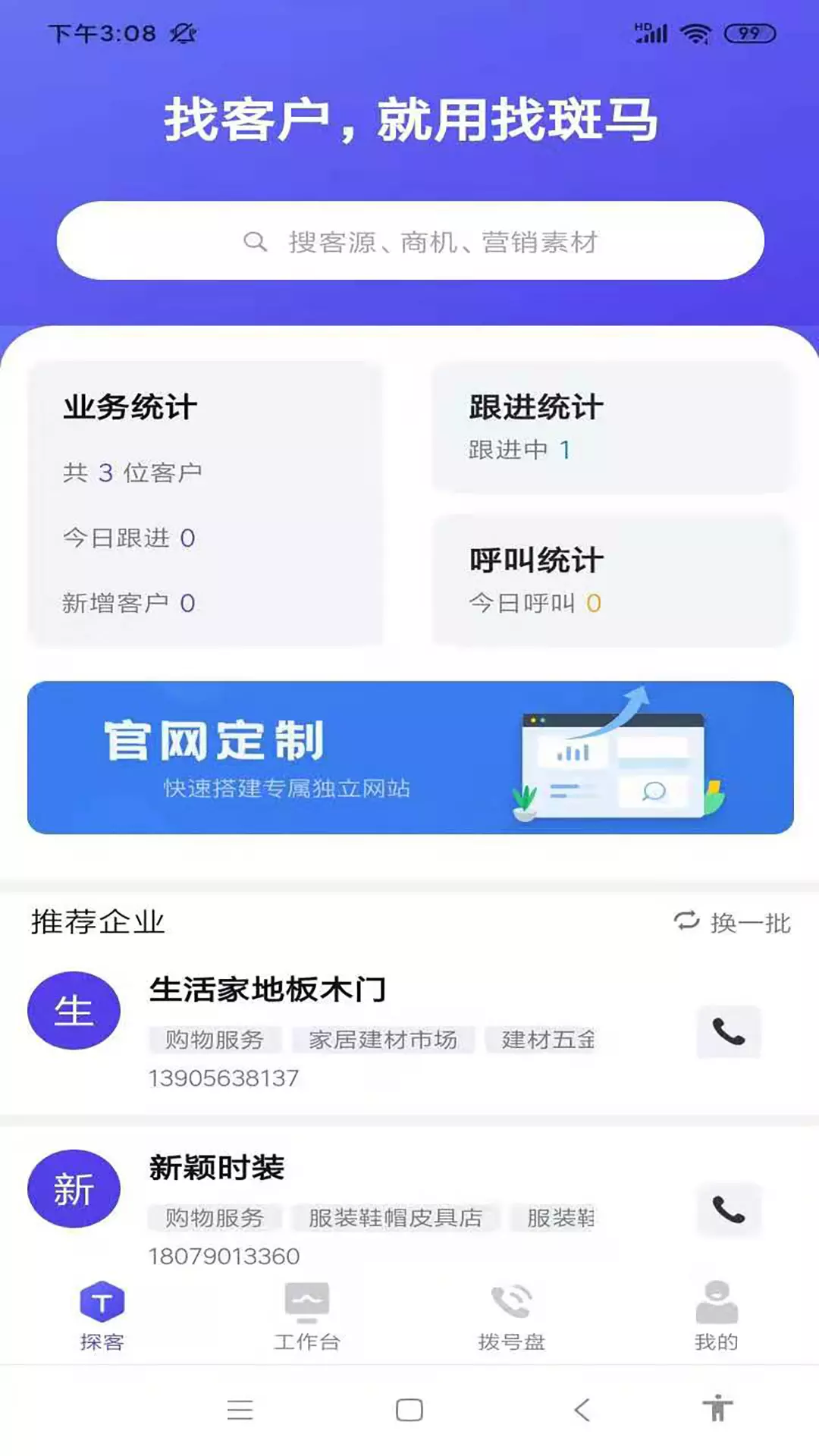The height and width of the screenshot is (1456, 819).
Task: Refresh recommendations with 换一批
Action: [733, 922]
